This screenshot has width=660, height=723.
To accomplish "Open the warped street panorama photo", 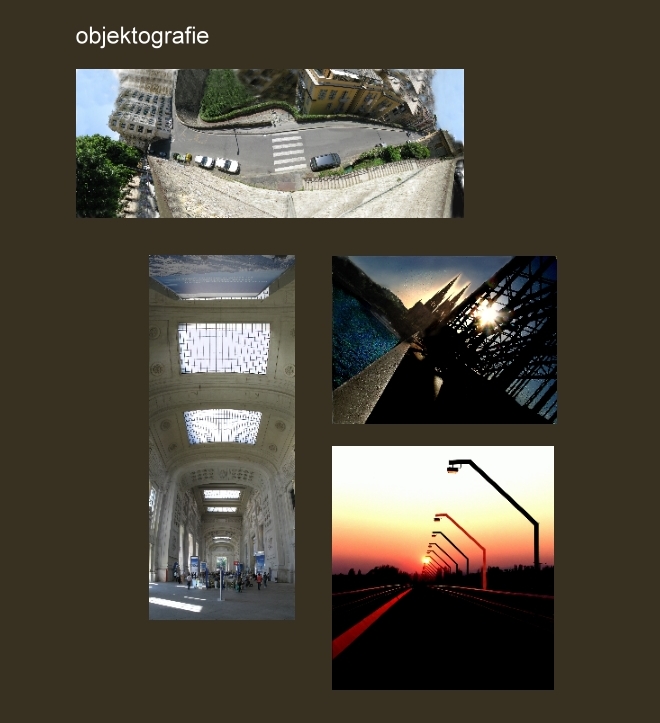I will [270, 143].
